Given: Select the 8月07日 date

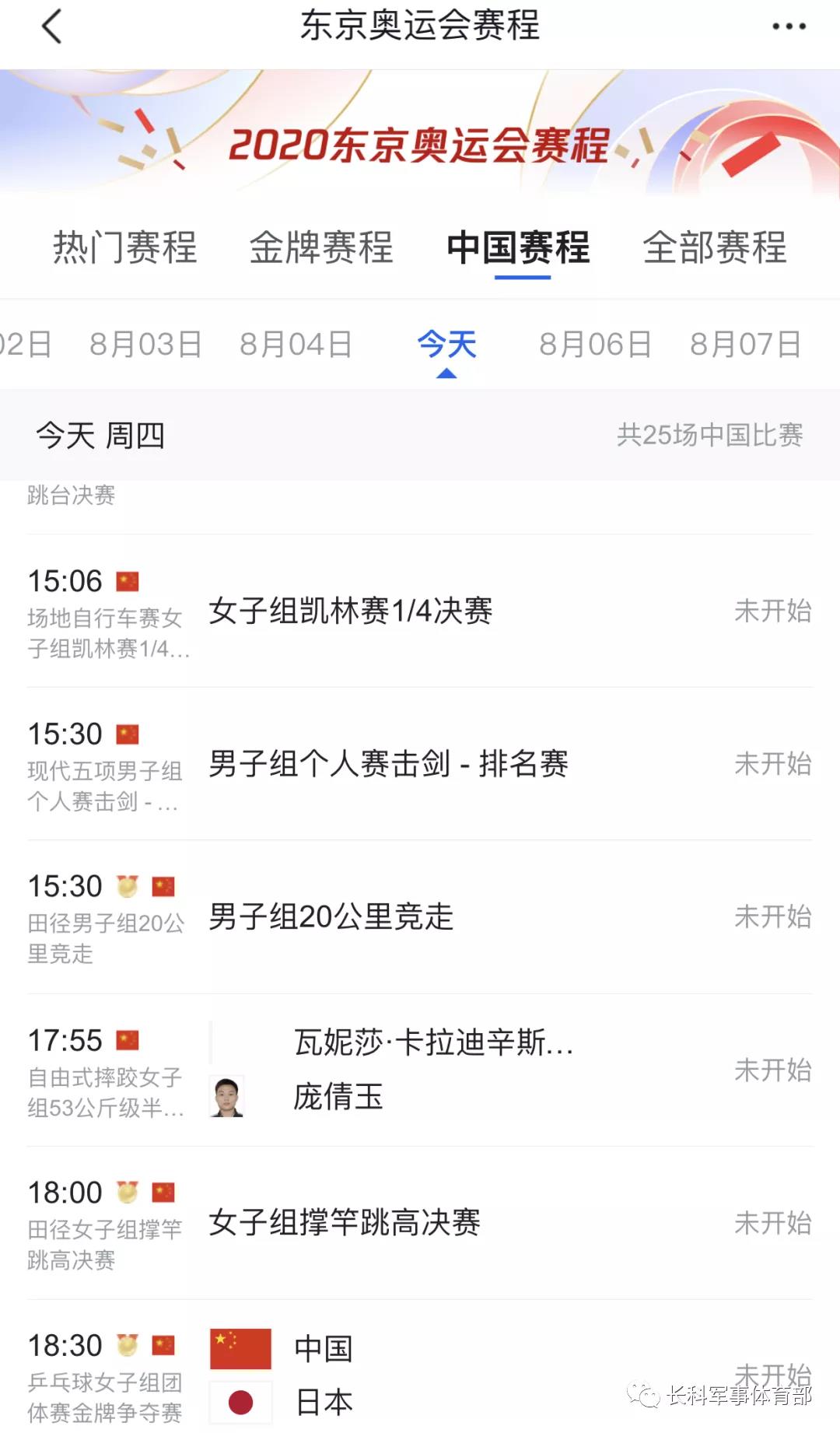Looking at the screenshot, I should coord(745,344).
